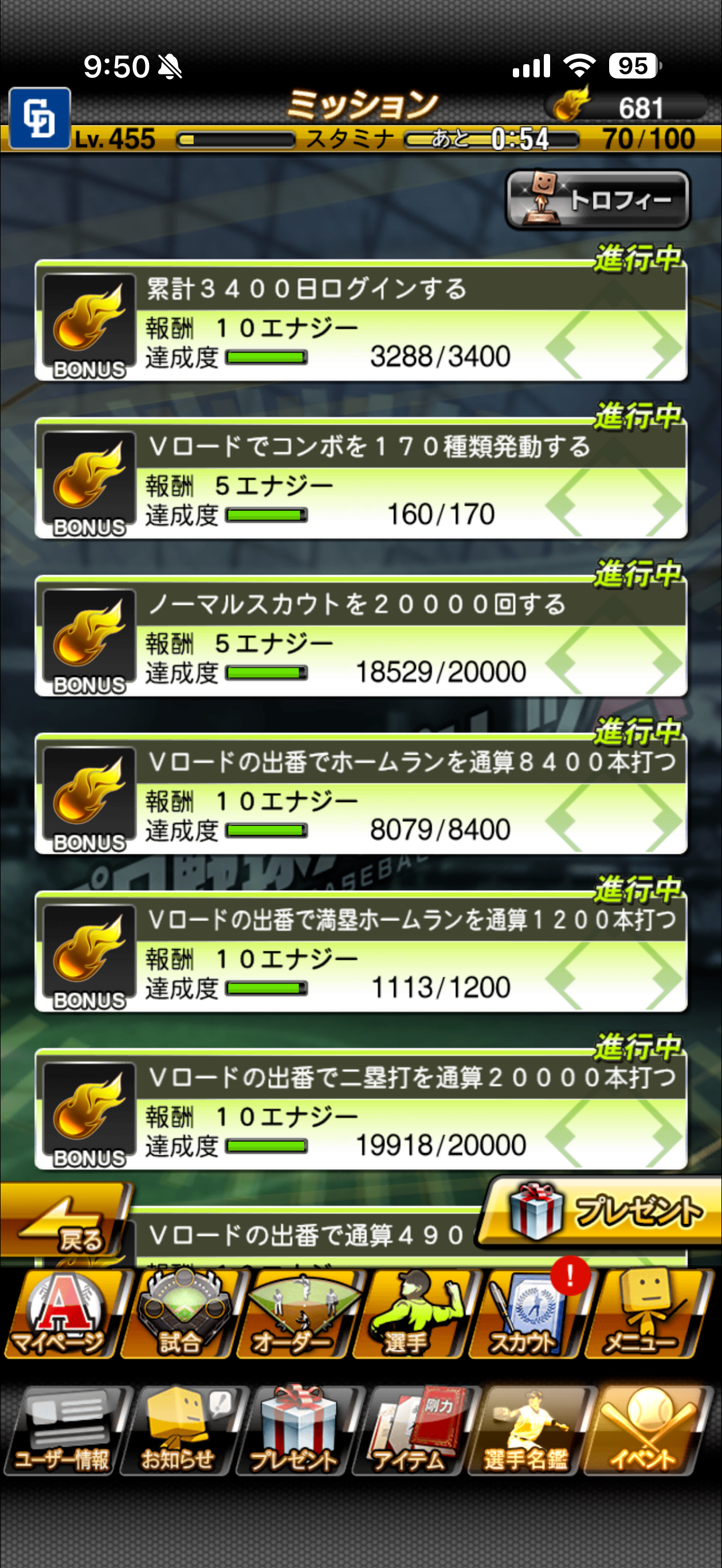The width and height of the screenshot is (722, 1568).
Task: Open the トロフィー (trophy) button
Action: coord(597,199)
